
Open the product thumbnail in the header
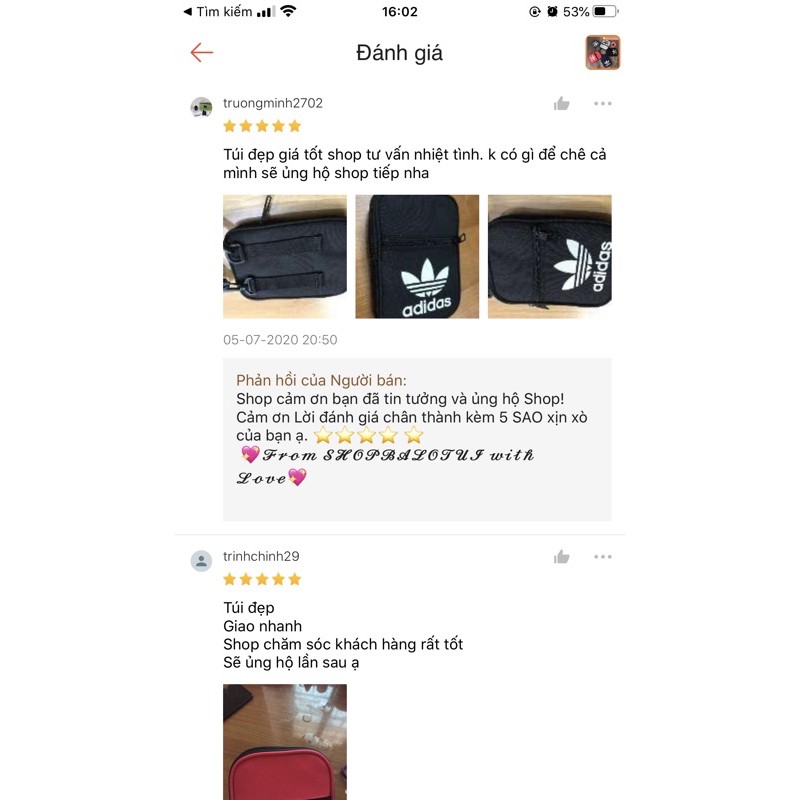[x=603, y=53]
